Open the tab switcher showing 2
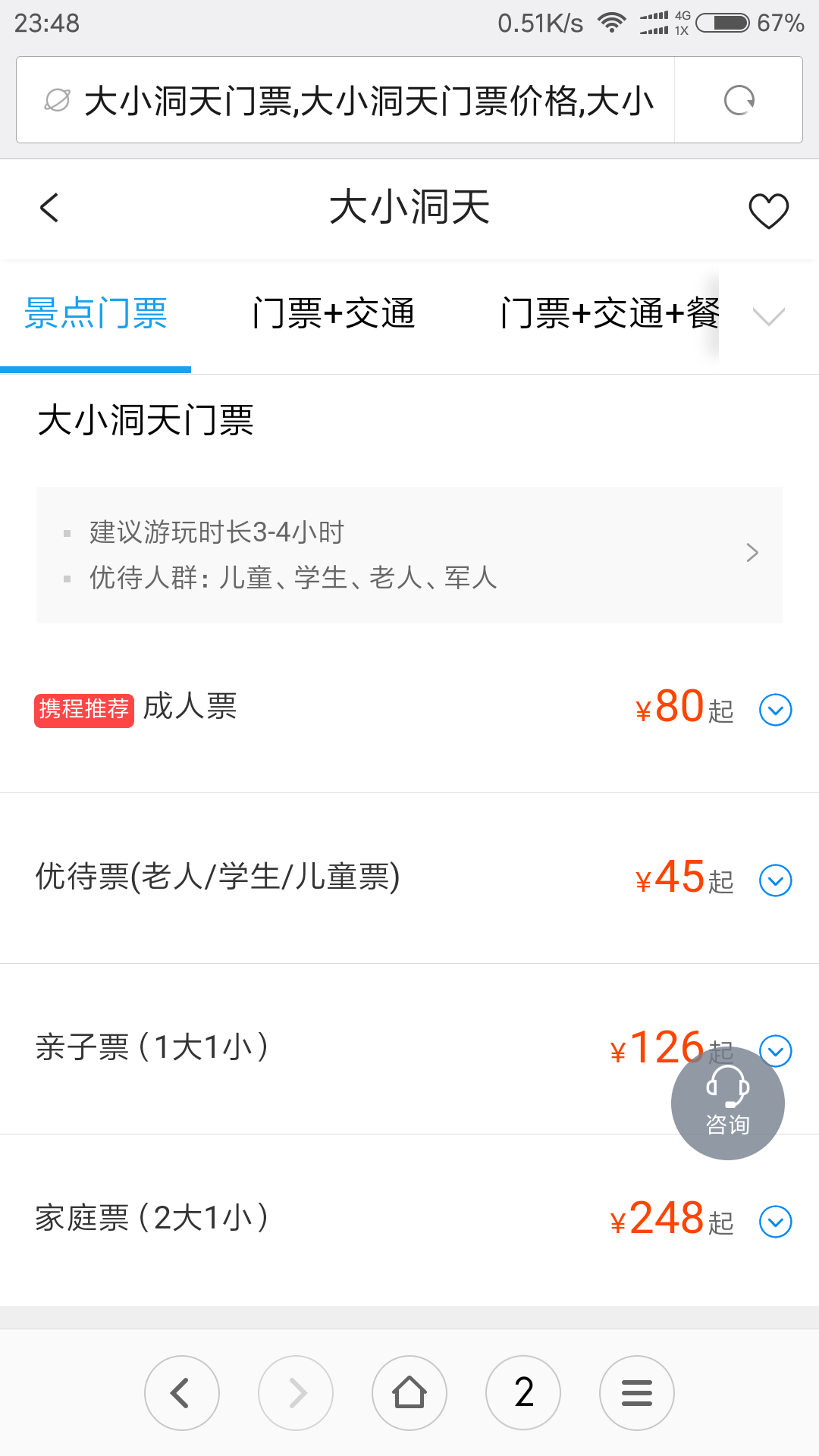This screenshot has height=1456, width=819. coord(523,1393)
